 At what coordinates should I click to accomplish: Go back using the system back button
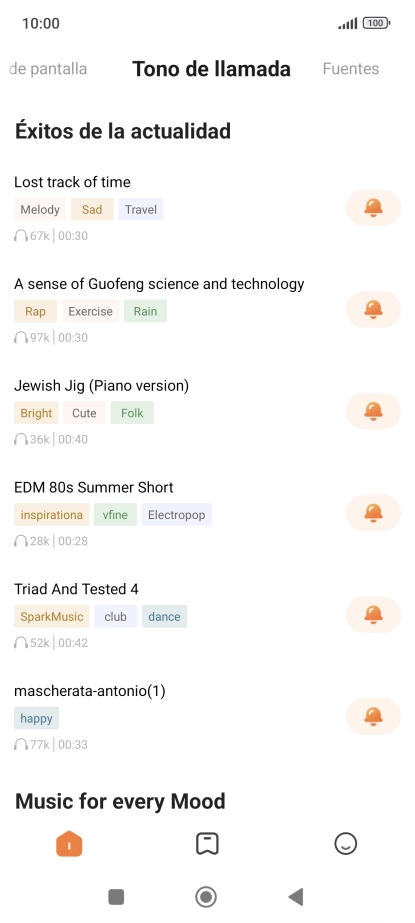(x=296, y=897)
